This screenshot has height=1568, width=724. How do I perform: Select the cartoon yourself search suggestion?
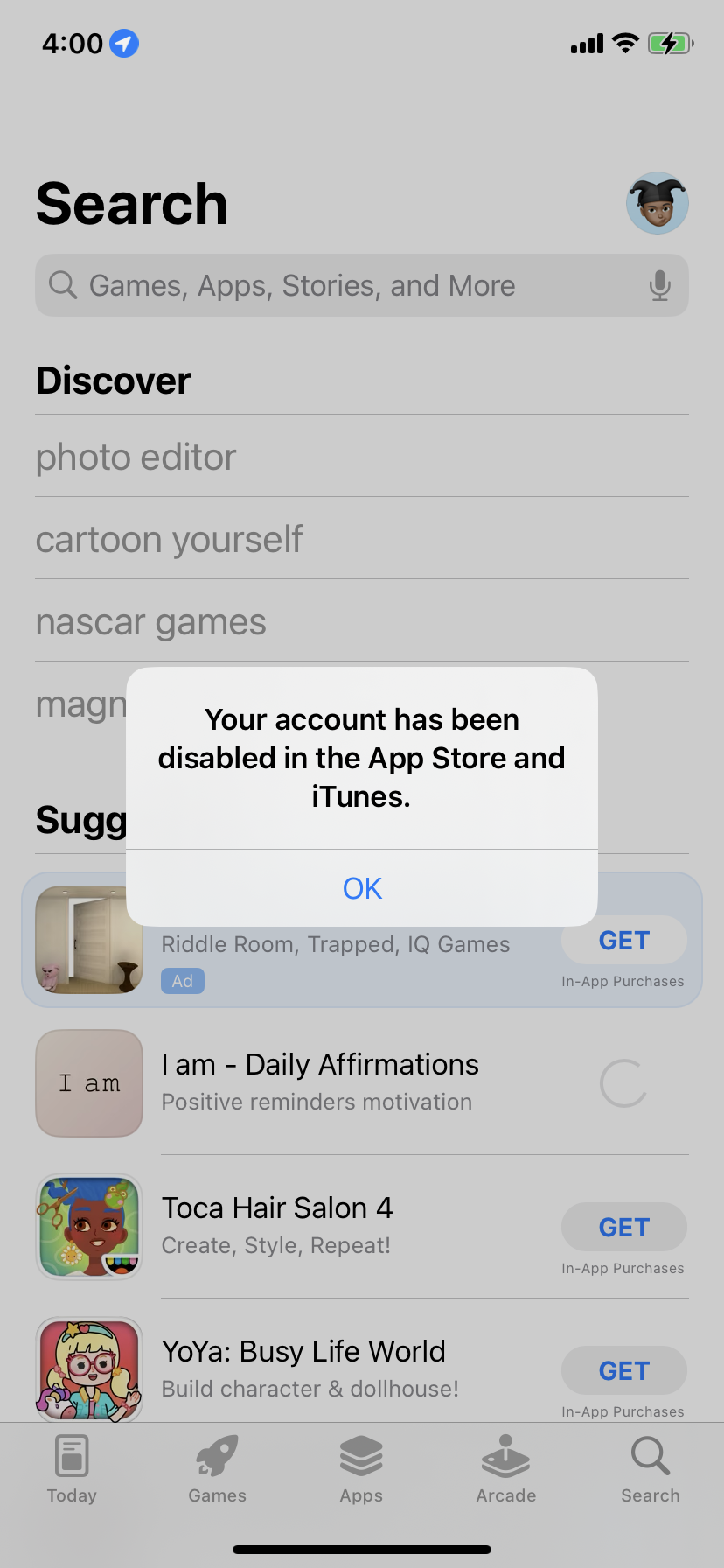pyautogui.click(x=169, y=539)
